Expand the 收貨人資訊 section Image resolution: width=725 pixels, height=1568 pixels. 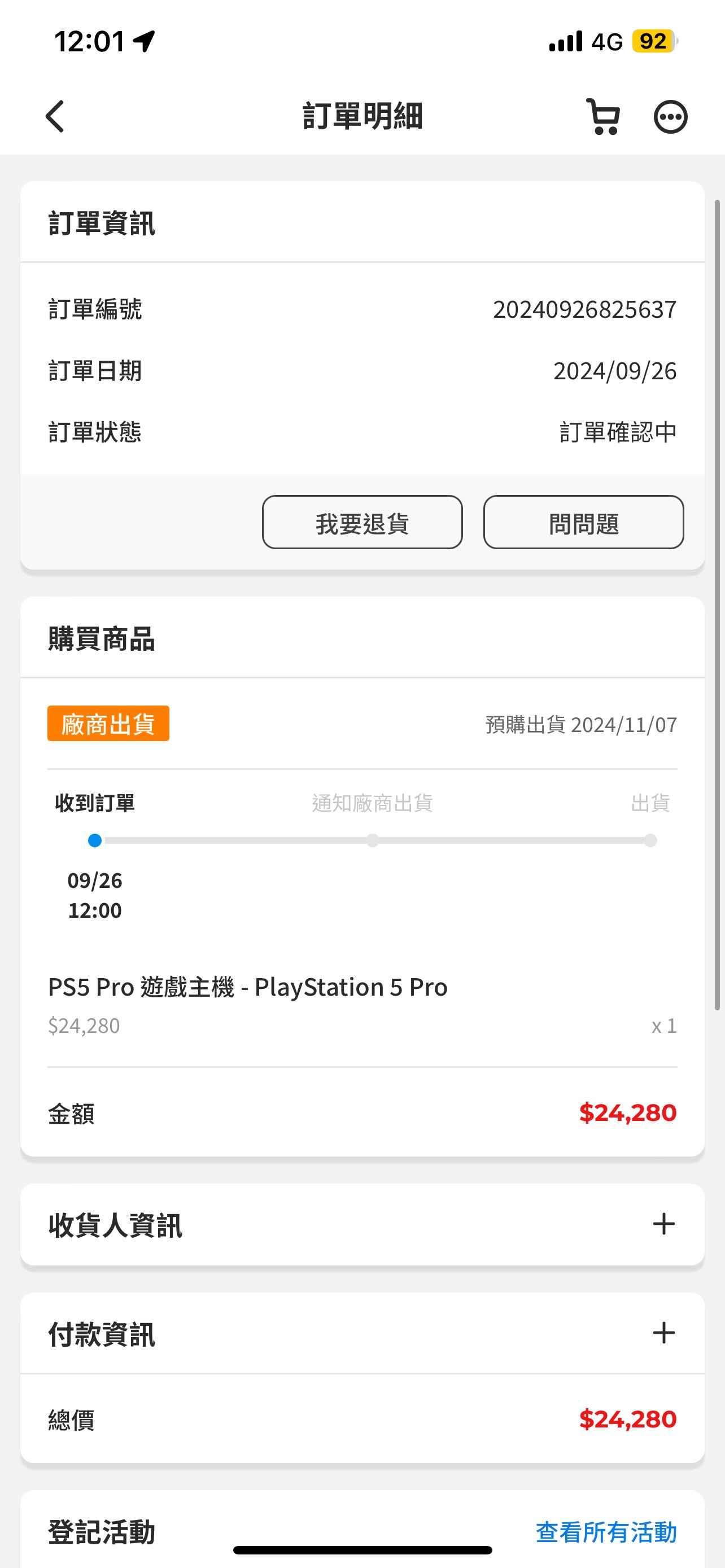pyautogui.click(x=362, y=1225)
